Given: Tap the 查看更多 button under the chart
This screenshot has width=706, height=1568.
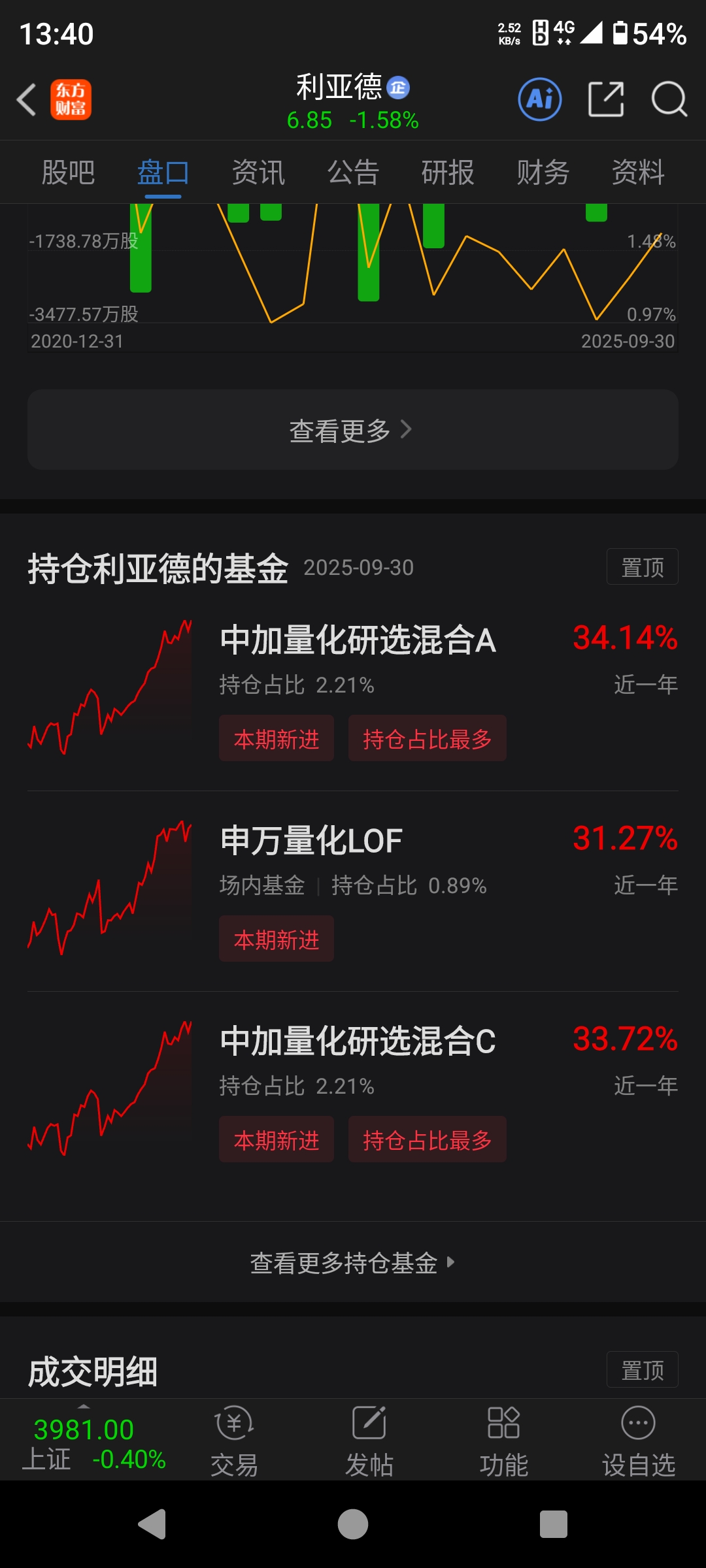Looking at the screenshot, I should click(353, 430).
